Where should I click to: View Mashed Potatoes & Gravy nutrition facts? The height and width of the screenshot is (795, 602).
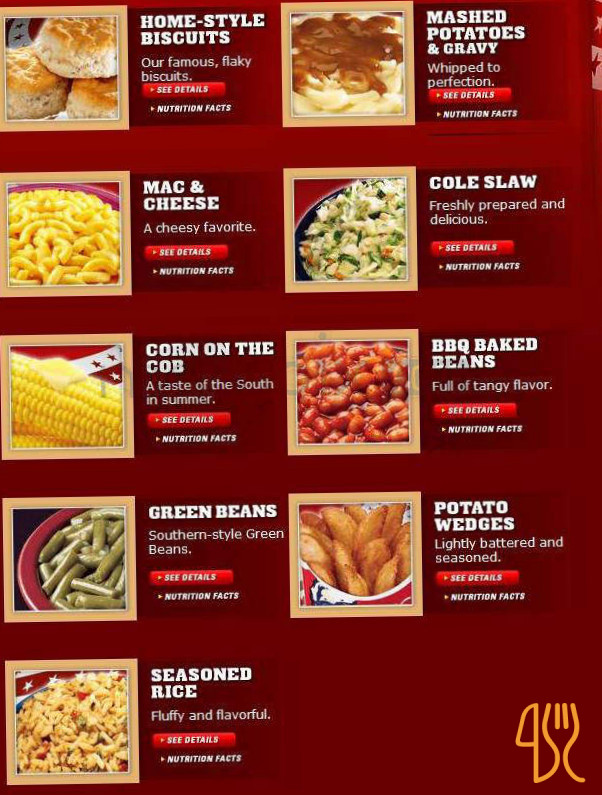tap(480, 114)
